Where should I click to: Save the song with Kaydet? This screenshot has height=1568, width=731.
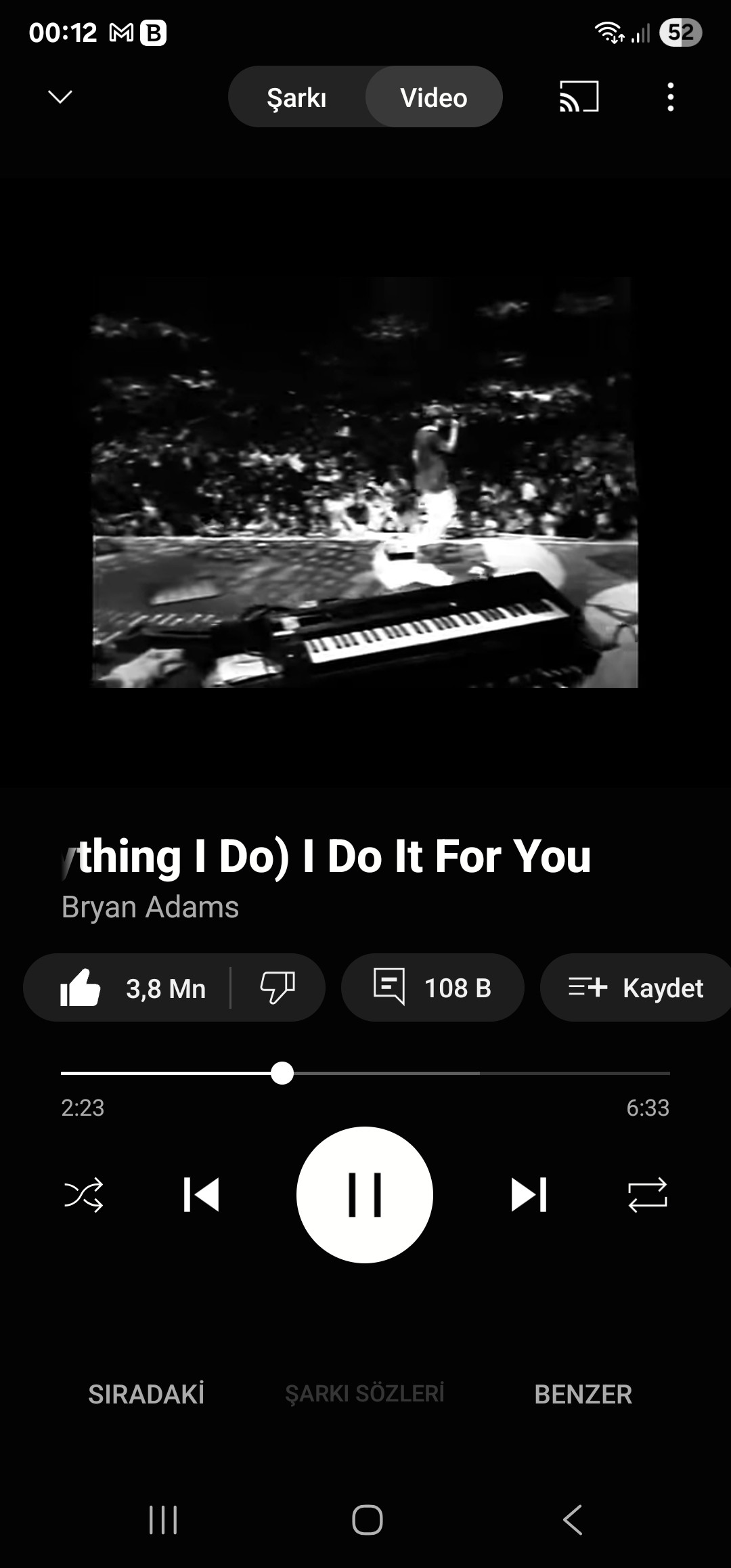pos(636,988)
